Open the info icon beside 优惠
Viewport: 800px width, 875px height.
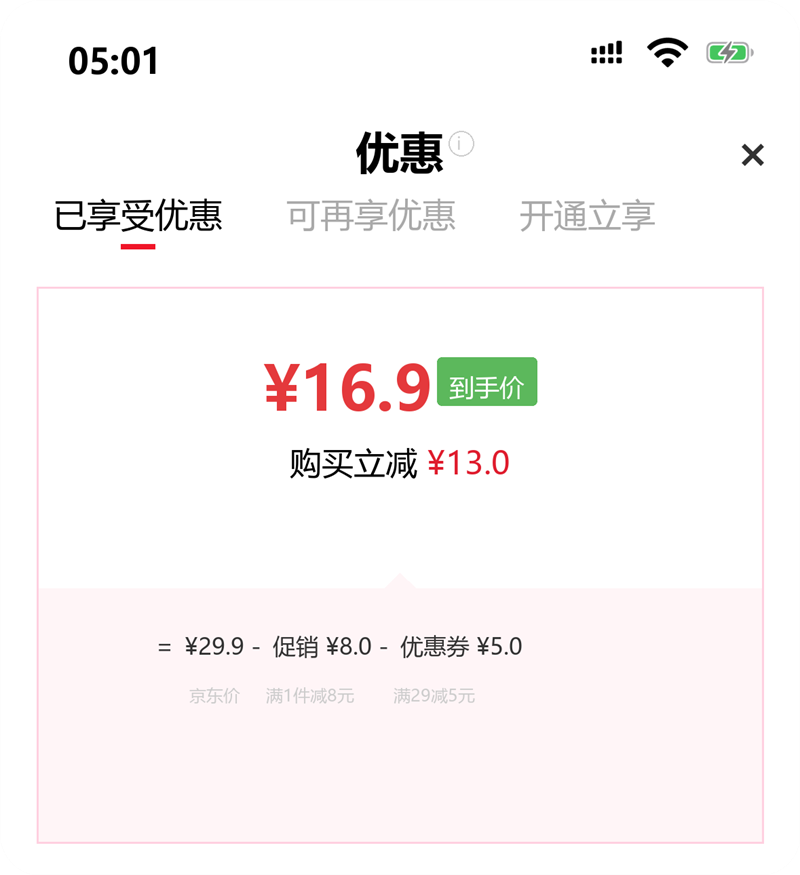[461, 144]
